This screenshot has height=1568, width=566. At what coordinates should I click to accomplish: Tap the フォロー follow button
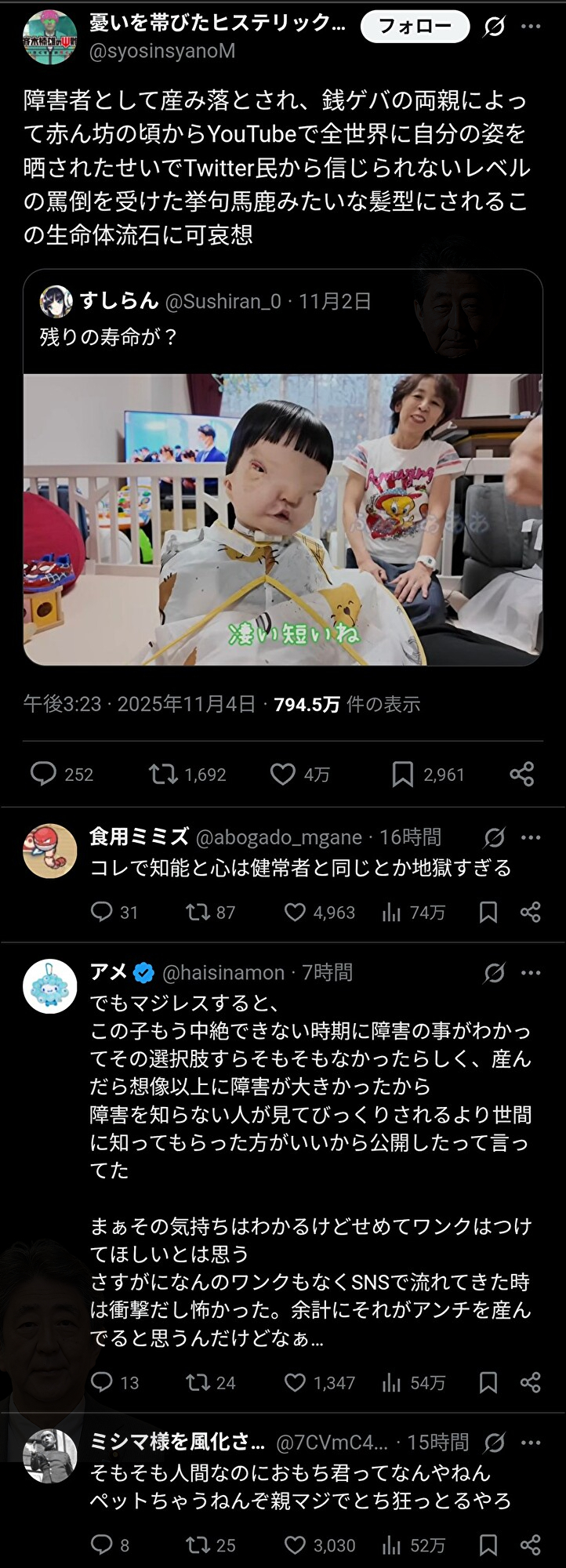click(x=415, y=27)
